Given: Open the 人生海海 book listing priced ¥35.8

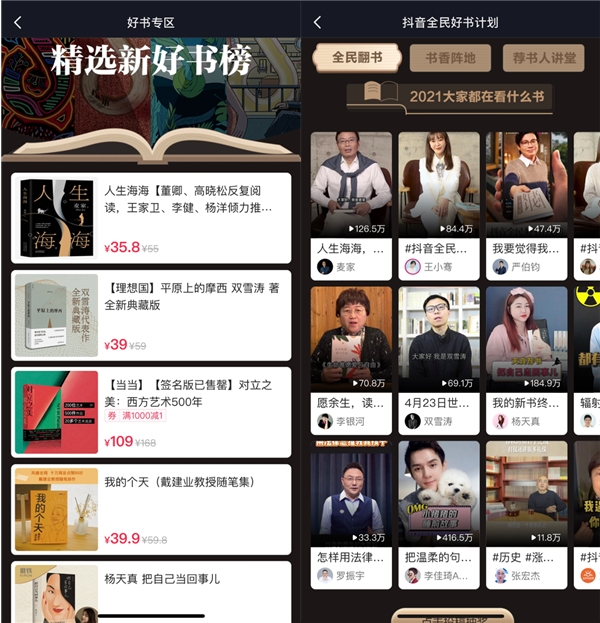Looking at the screenshot, I should (151, 217).
